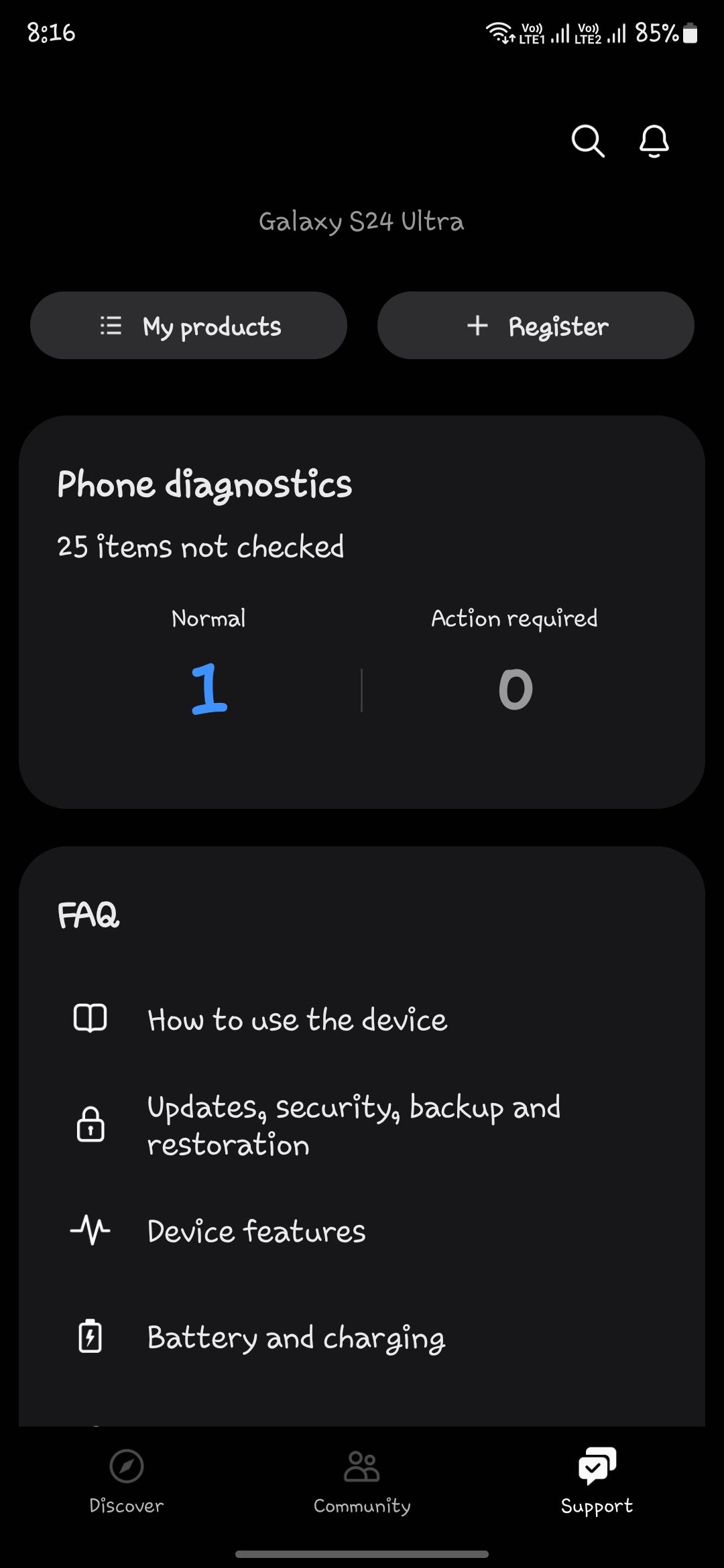
Task: Tap the book icon beside How to use
Action: pyautogui.click(x=91, y=1019)
